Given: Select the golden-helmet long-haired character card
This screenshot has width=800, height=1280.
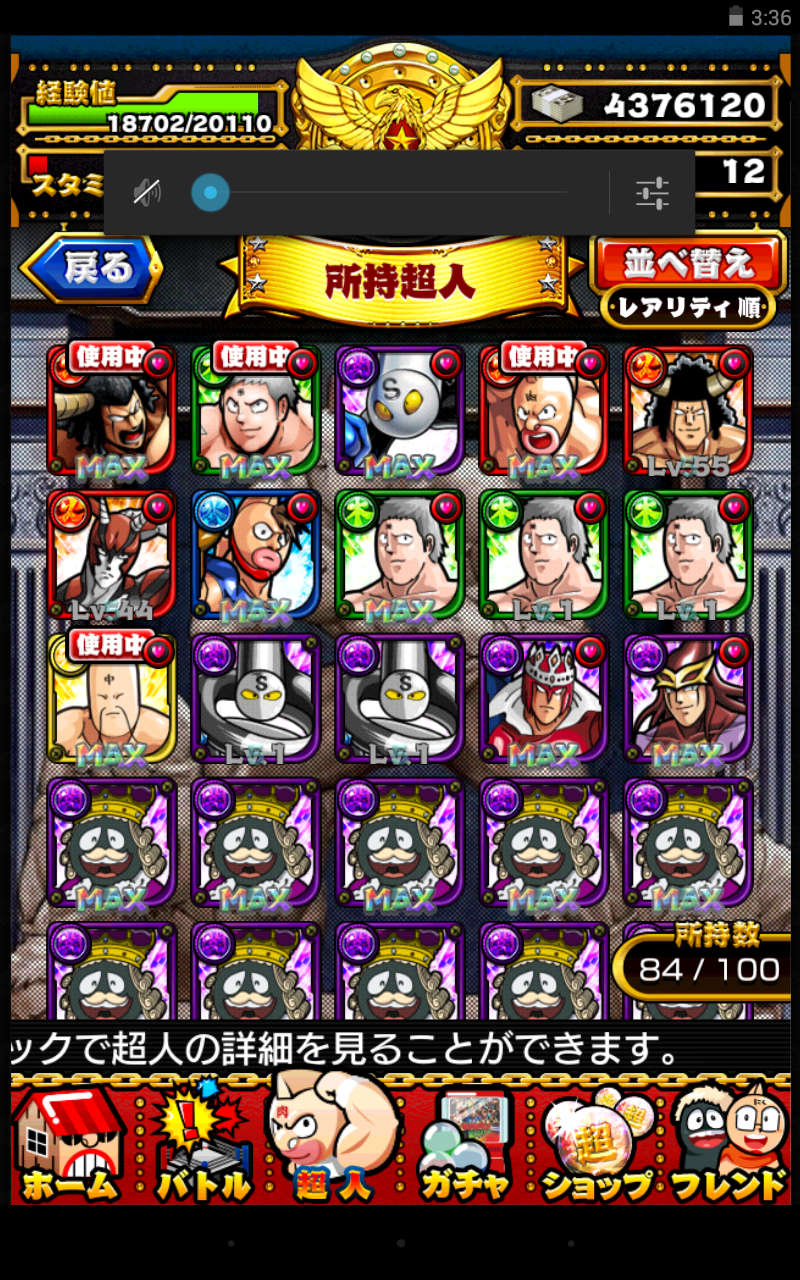Looking at the screenshot, I should [x=688, y=699].
